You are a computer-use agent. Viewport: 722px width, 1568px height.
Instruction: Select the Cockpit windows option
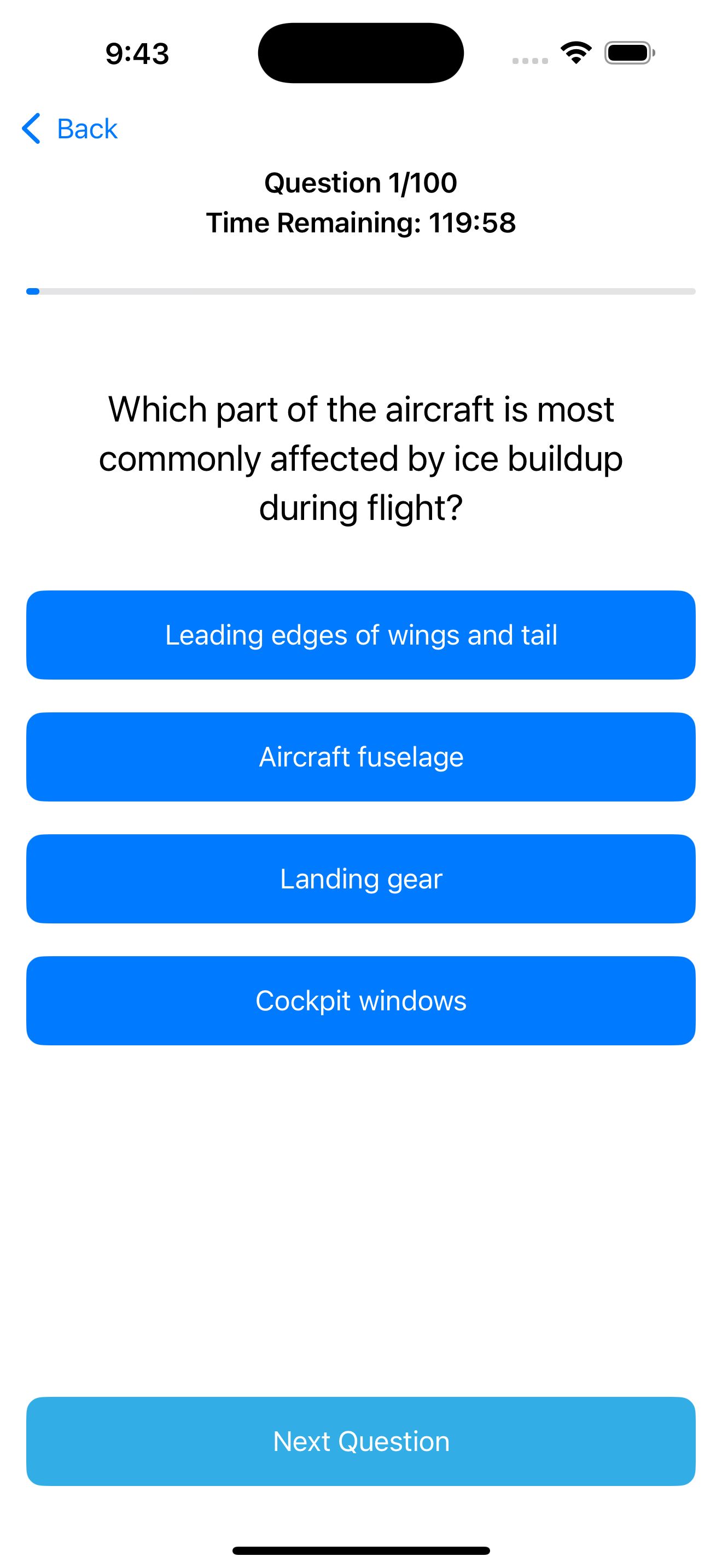tap(360, 1000)
